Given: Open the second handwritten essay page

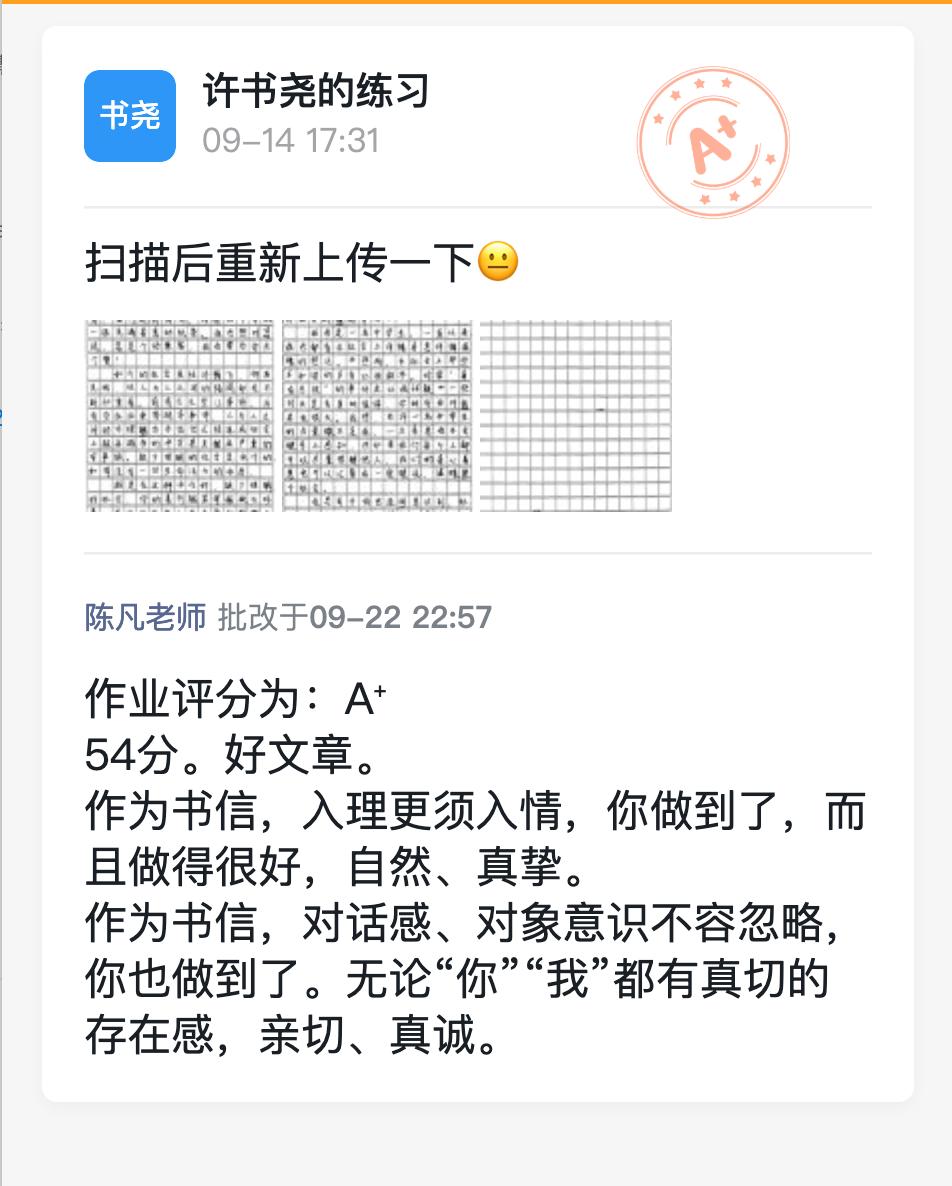Looking at the screenshot, I should click(x=376, y=416).
